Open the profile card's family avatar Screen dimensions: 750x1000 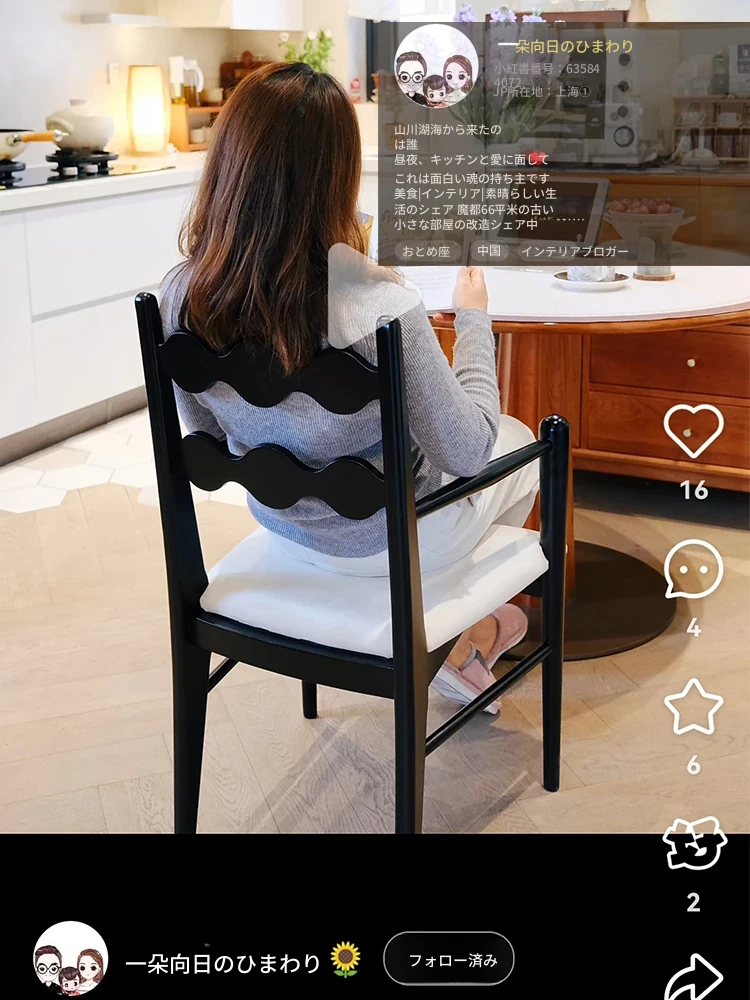point(437,66)
